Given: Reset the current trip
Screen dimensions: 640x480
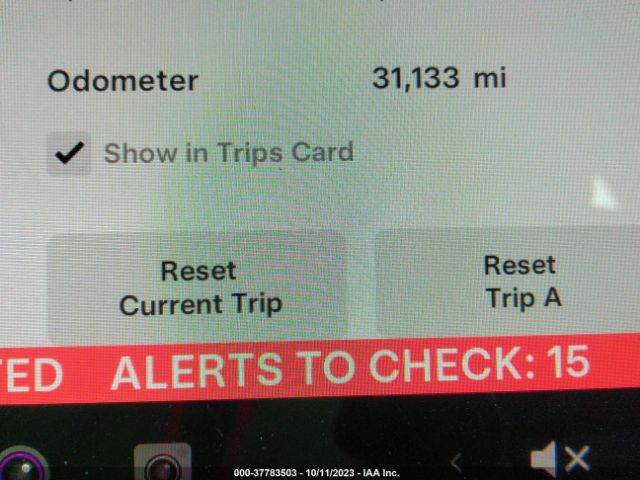Looking at the screenshot, I should tap(198, 287).
